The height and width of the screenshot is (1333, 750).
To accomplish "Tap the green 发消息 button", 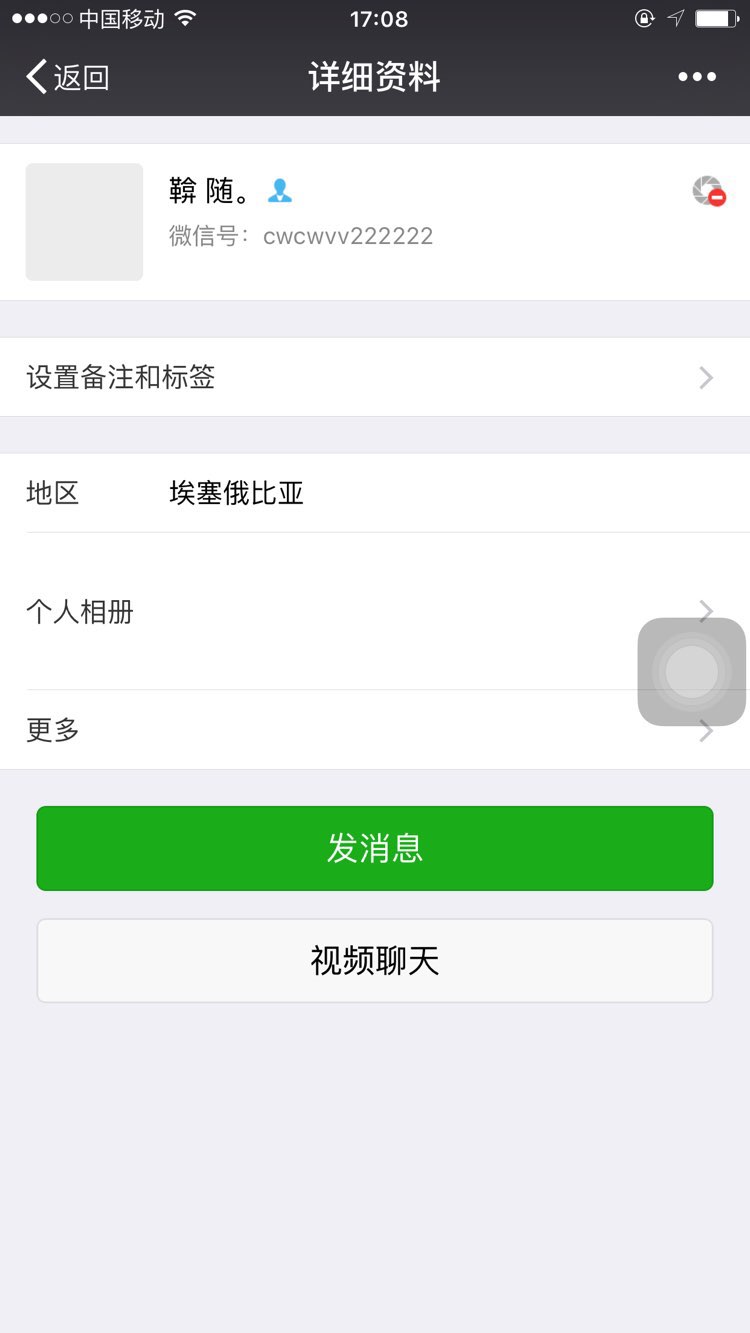I will point(374,848).
